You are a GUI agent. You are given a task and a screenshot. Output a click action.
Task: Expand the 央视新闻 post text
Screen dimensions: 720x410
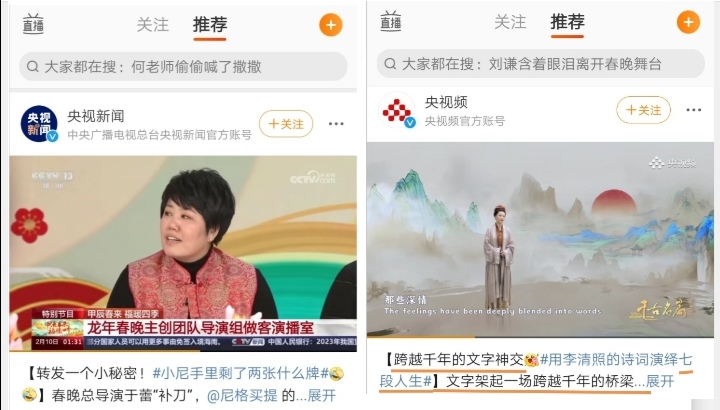[x=320, y=395]
